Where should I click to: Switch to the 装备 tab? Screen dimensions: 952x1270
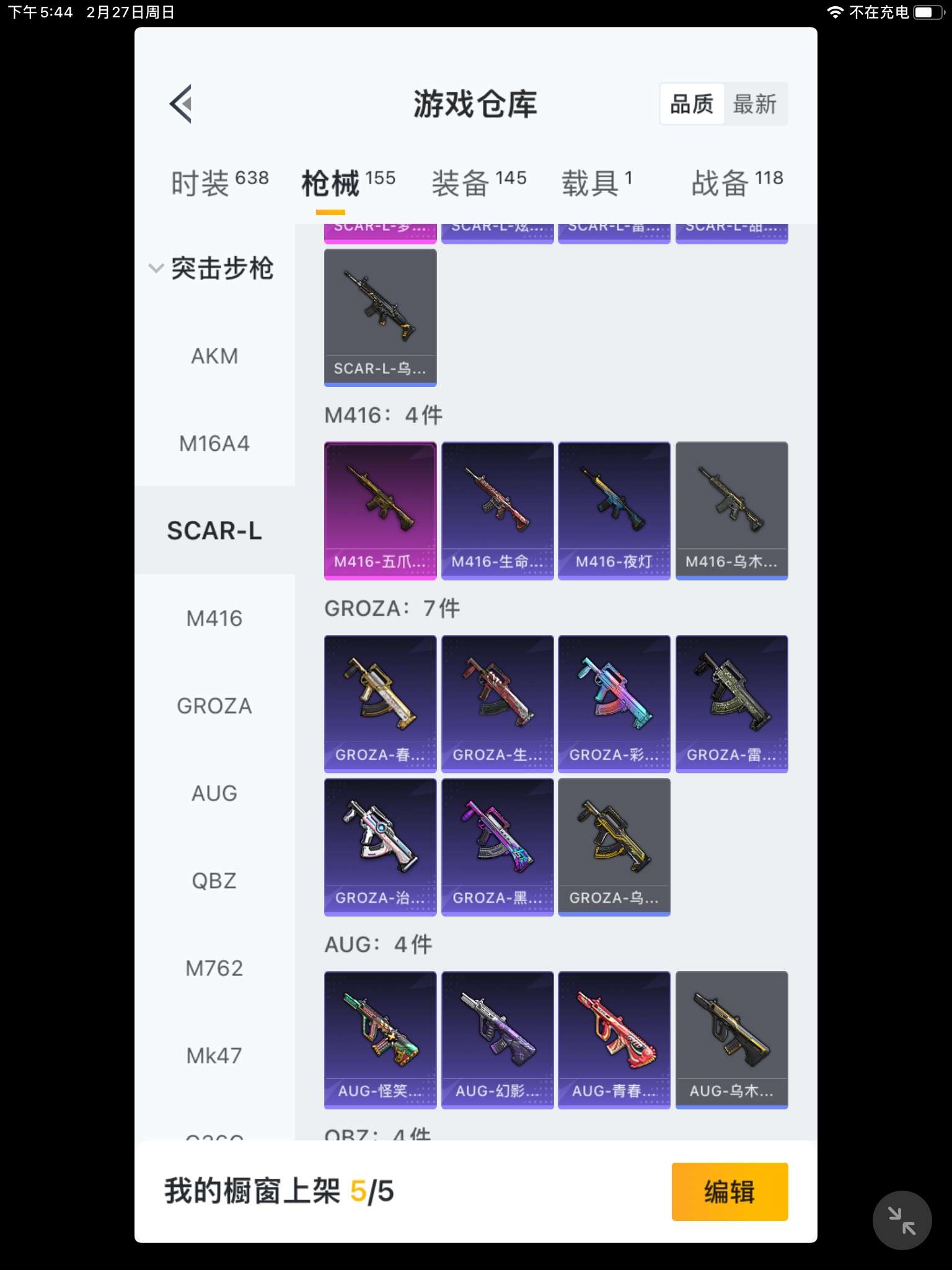[x=478, y=182]
